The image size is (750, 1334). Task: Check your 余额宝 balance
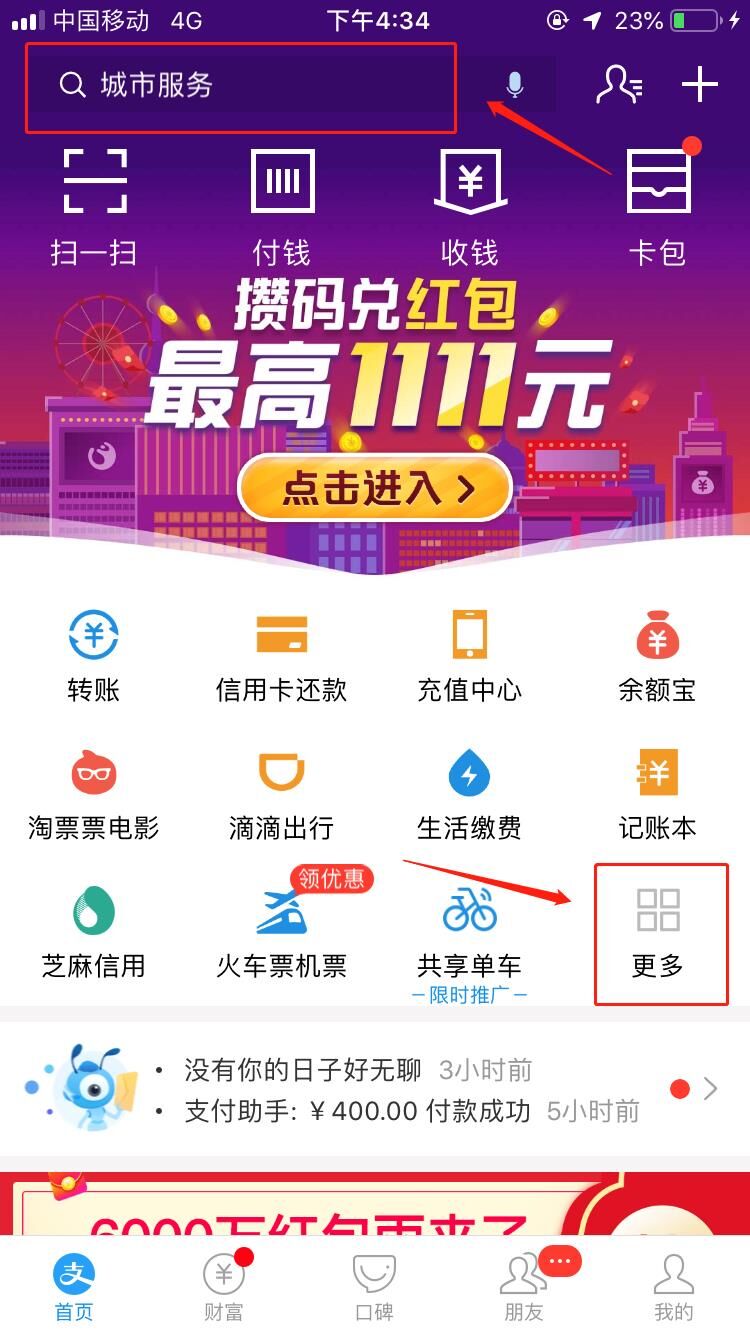click(x=656, y=653)
